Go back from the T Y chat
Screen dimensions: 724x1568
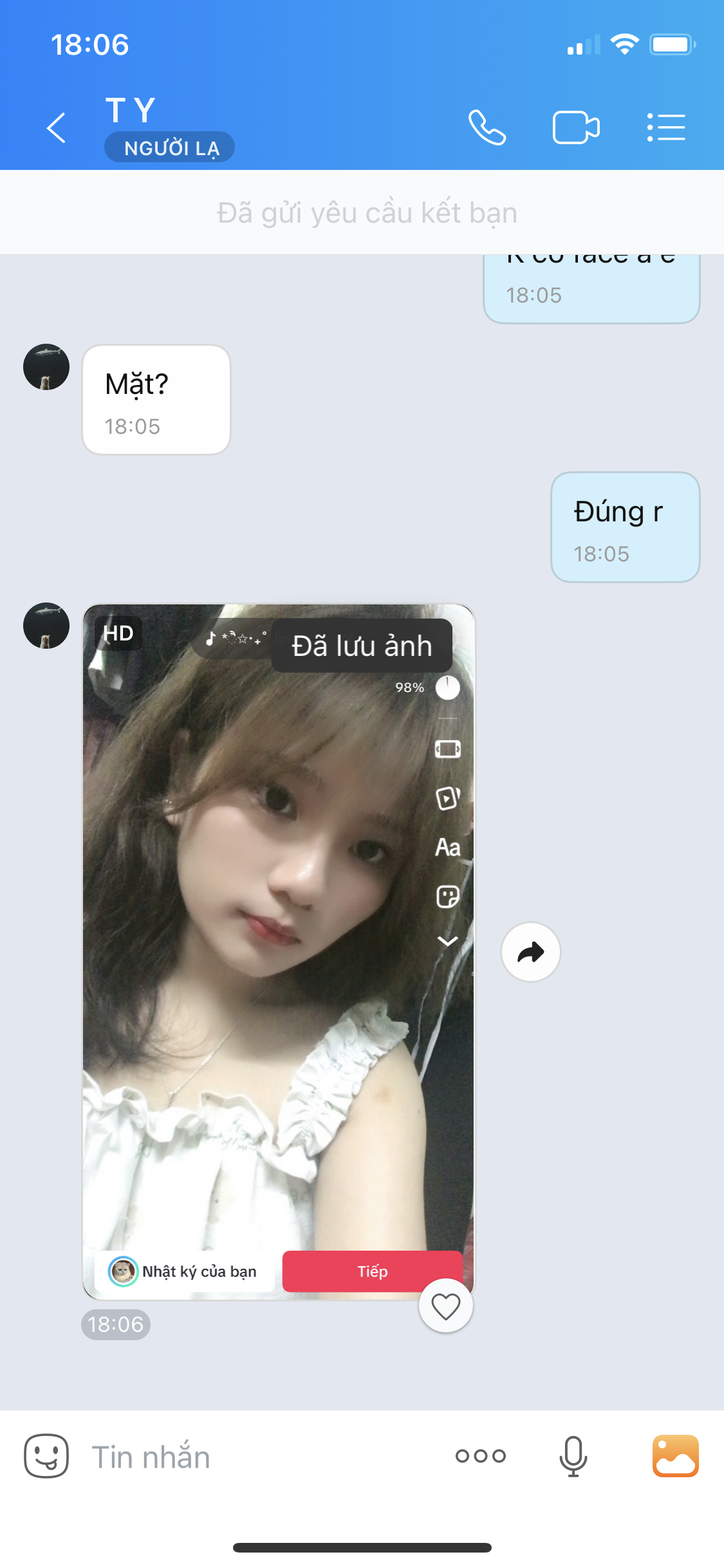point(57,127)
